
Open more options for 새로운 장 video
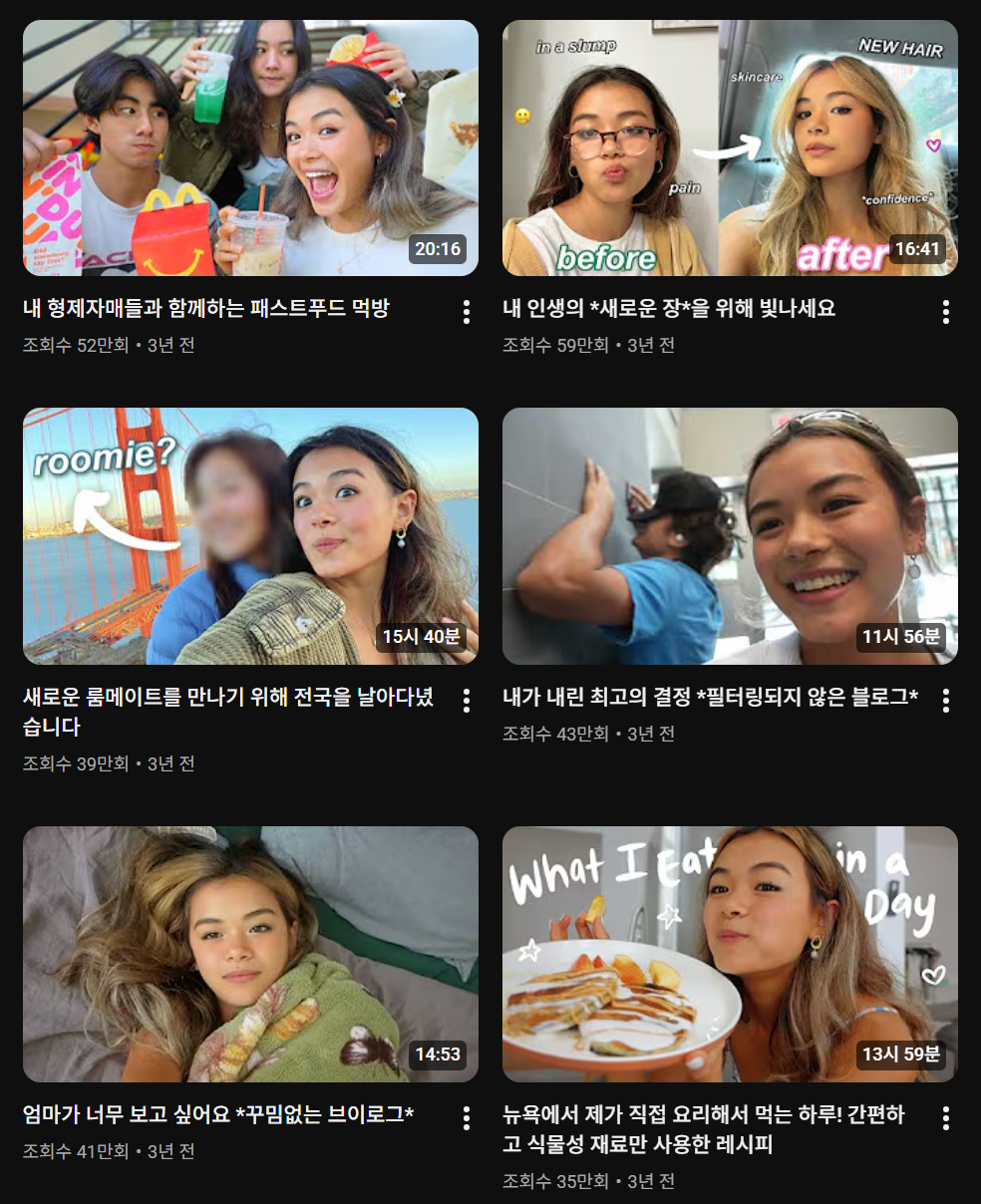coord(945,312)
